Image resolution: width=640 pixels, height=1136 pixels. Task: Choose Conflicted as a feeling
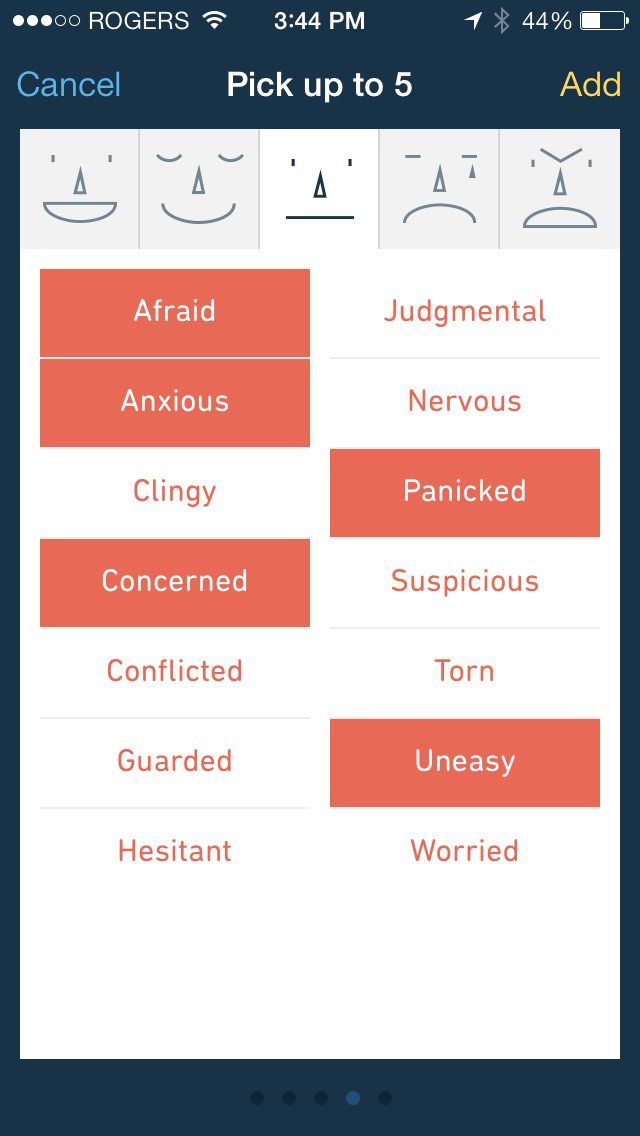(175, 671)
